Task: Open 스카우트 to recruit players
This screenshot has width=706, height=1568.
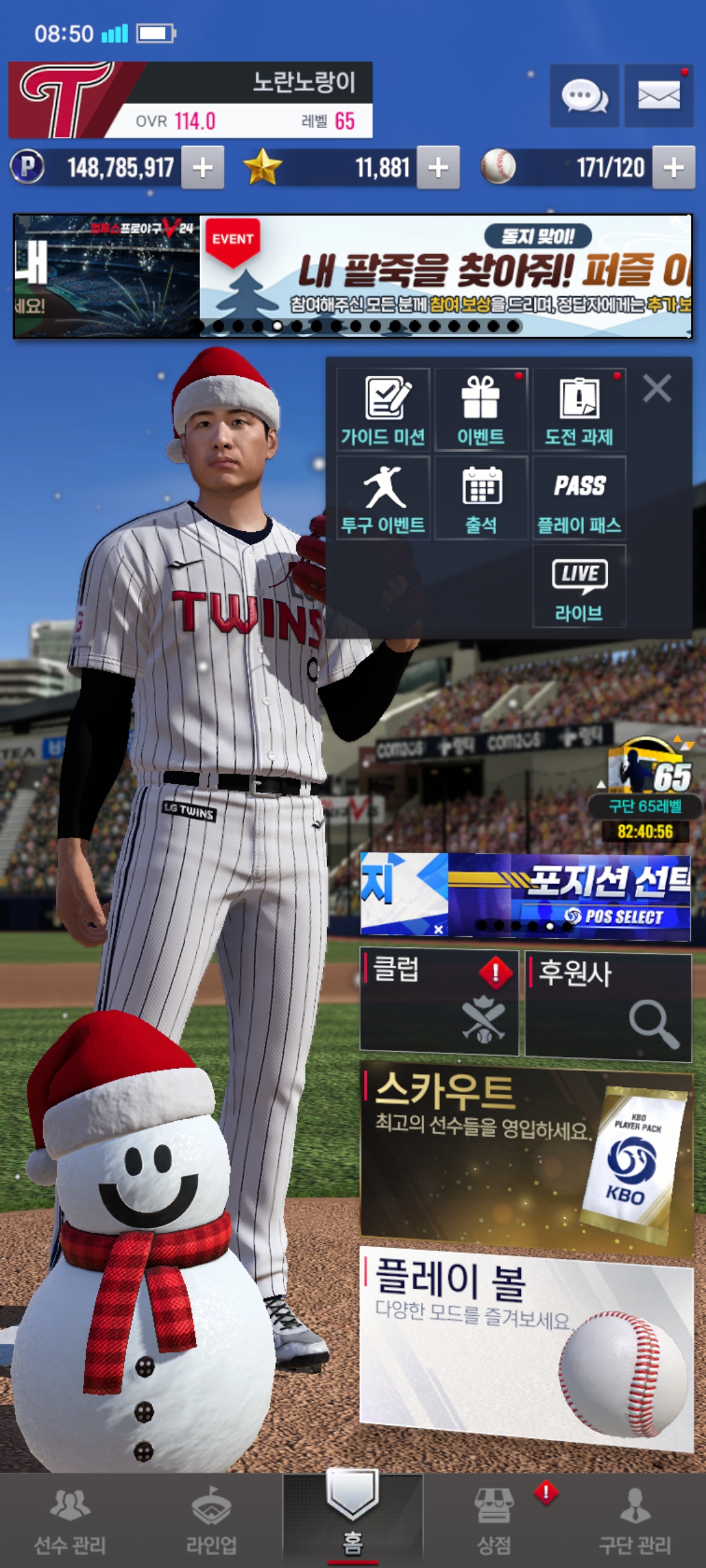Action: [526, 1156]
